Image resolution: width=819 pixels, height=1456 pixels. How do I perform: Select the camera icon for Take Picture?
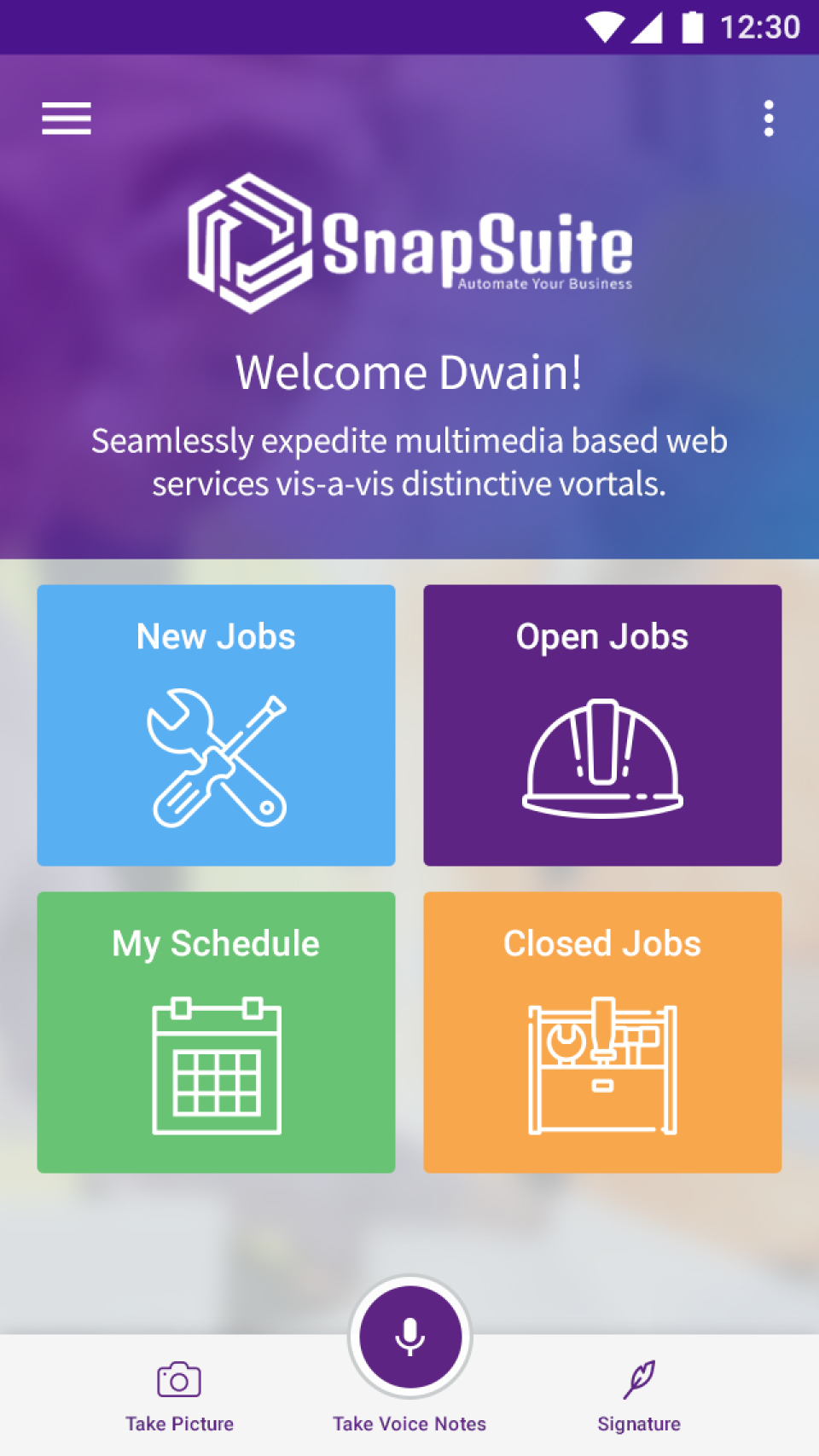click(177, 1376)
